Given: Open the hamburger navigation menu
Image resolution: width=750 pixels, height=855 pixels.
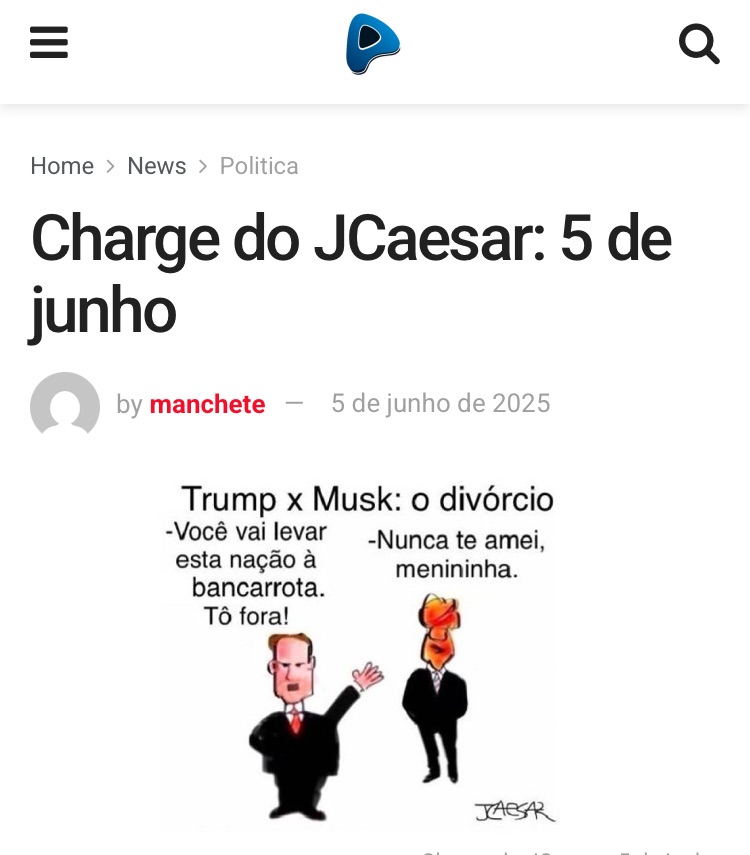Looking at the screenshot, I should [x=49, y=43].
